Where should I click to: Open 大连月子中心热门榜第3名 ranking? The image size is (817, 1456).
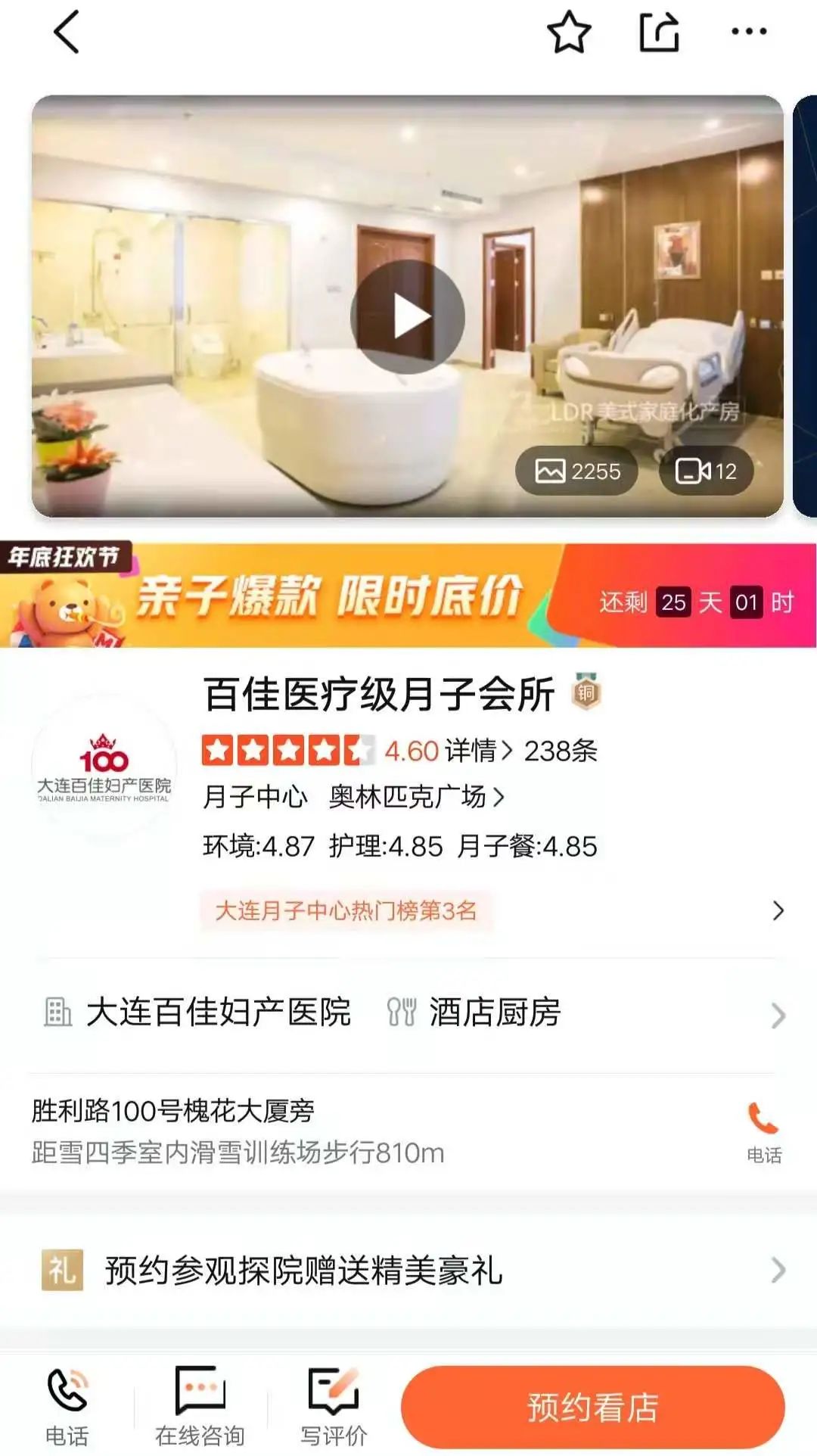(346, 910)
